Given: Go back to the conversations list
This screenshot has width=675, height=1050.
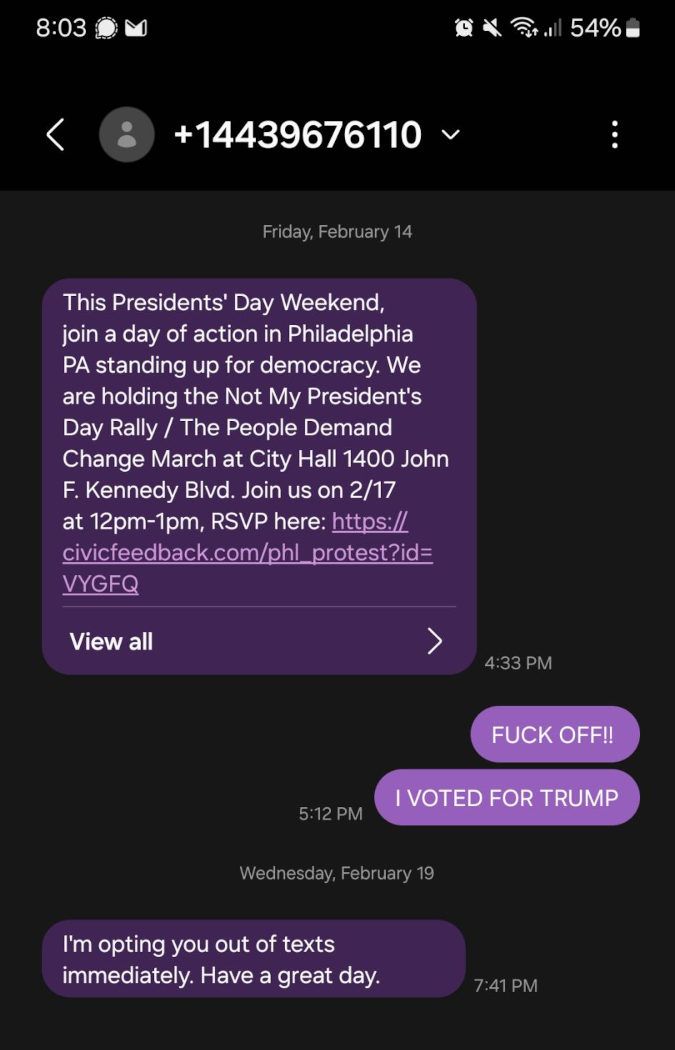Looking at the screenshot, I should click(55, 134).
